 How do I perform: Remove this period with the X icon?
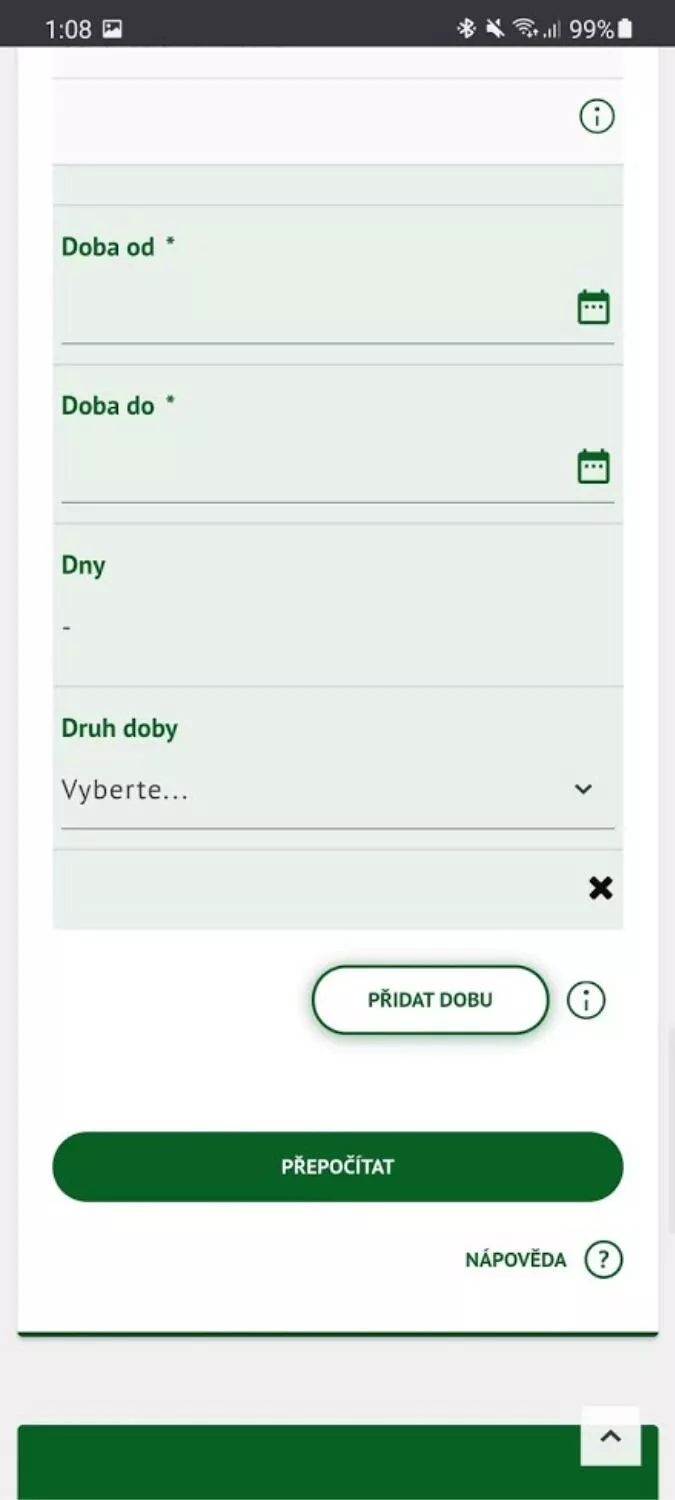[600, 888]
